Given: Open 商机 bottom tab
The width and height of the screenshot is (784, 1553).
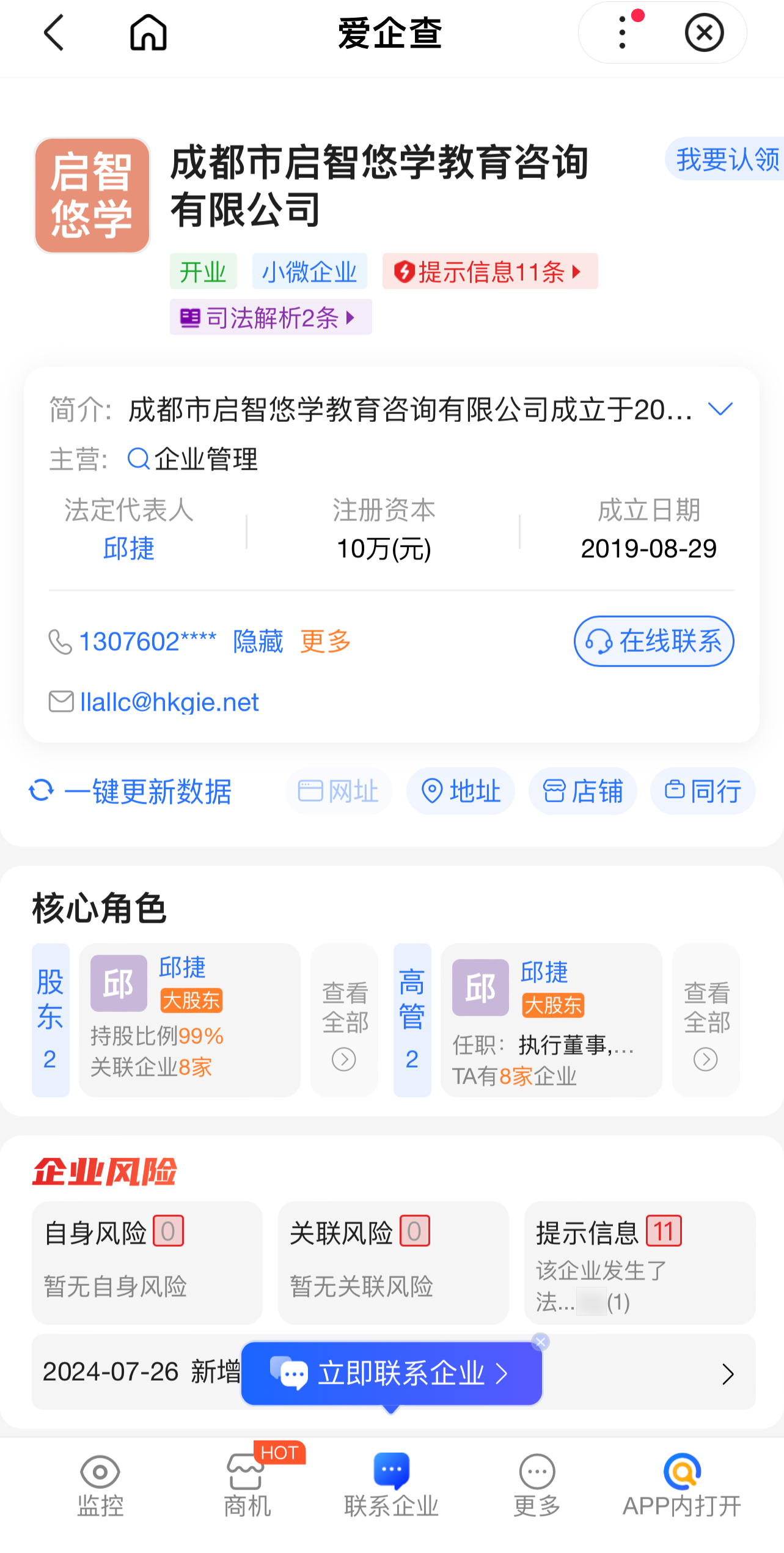Looking at the screenshot, I should 247,1486.
